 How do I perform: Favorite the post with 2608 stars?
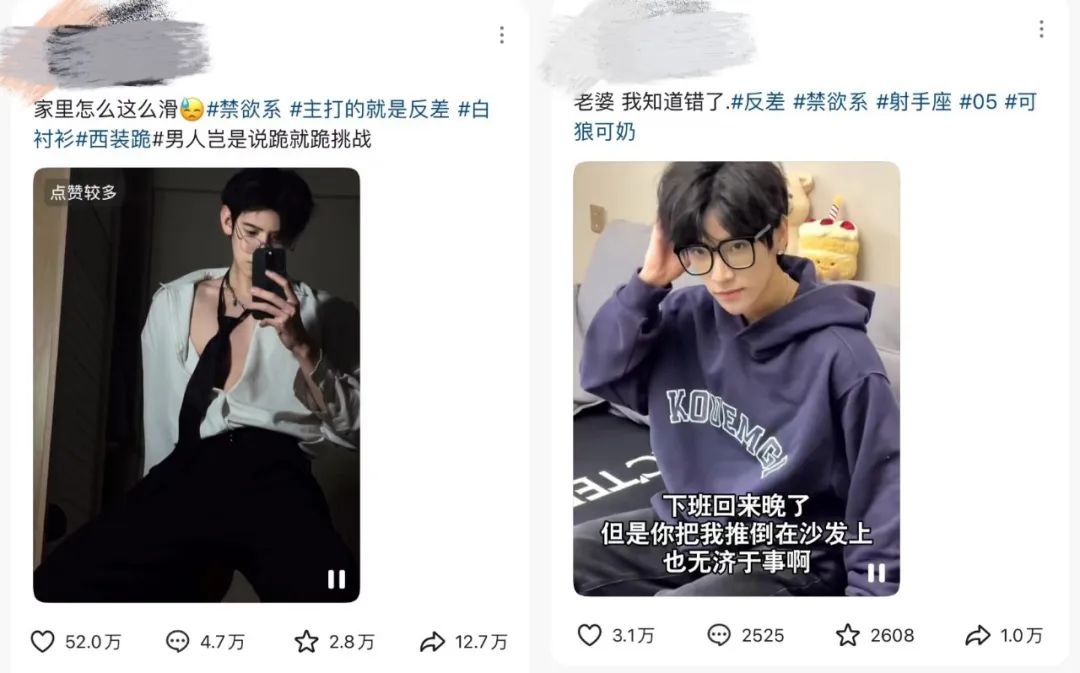click(x=848, y=635)
